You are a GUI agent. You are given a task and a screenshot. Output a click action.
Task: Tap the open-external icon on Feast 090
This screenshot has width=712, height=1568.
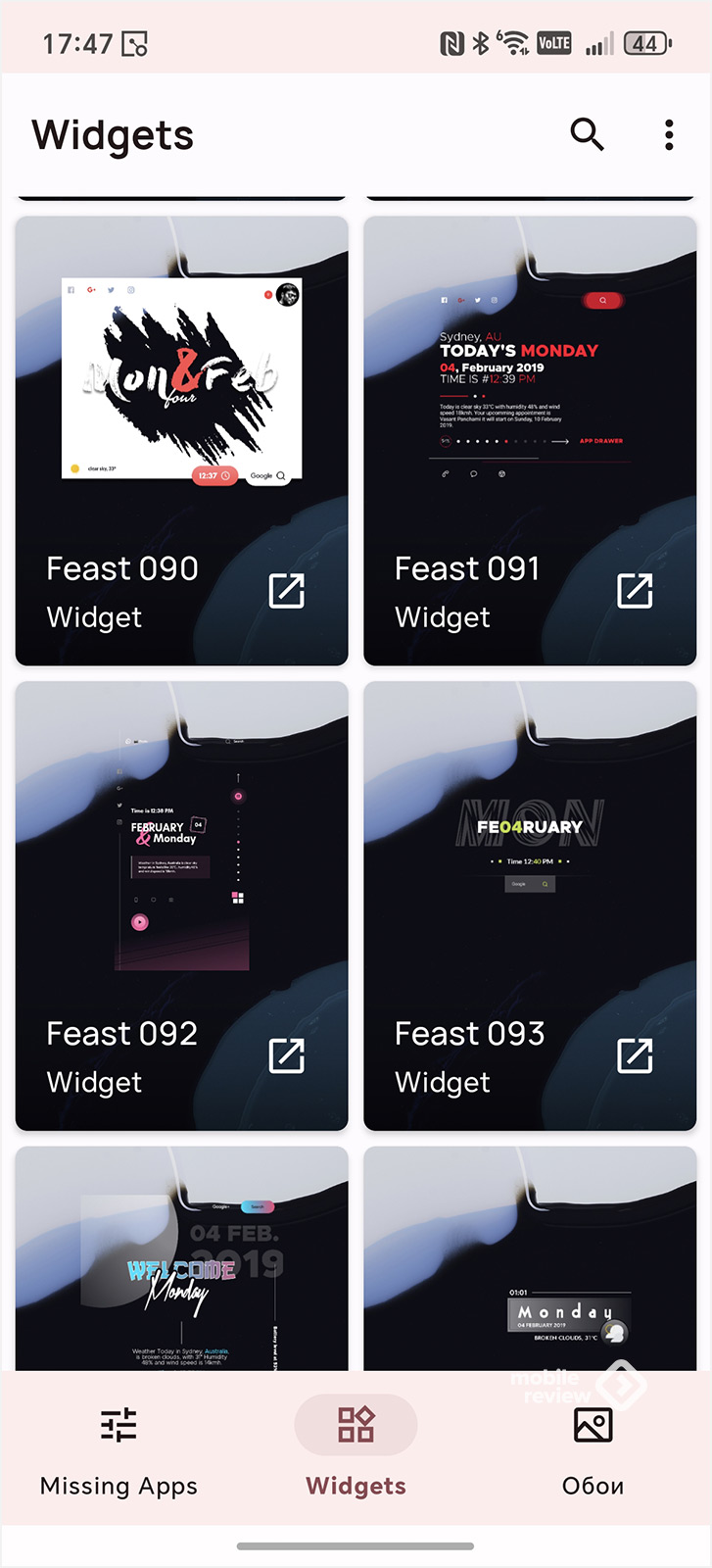[x=287, y=591]
